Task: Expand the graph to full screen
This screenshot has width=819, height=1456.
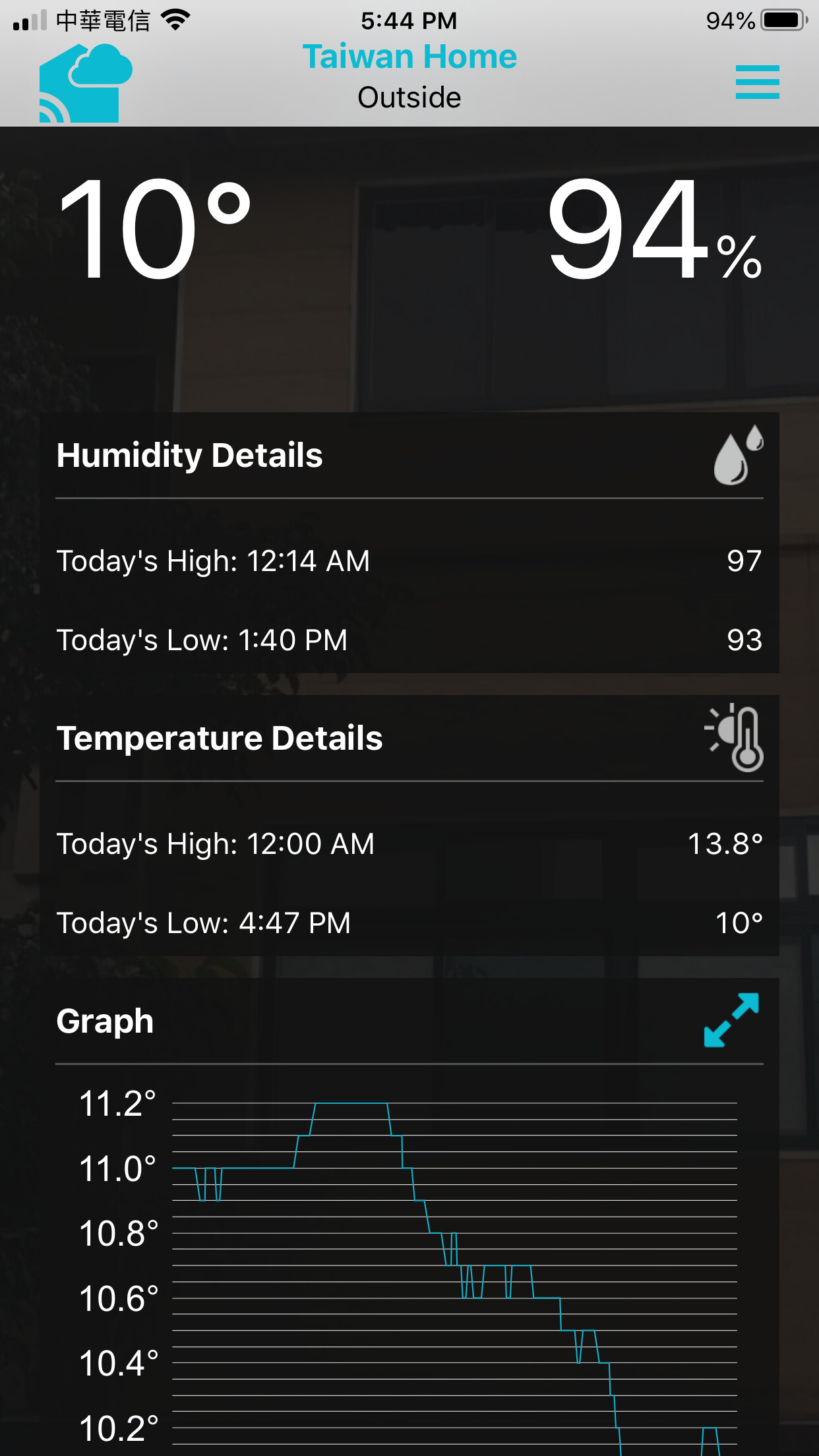Action: point(731,1020)
